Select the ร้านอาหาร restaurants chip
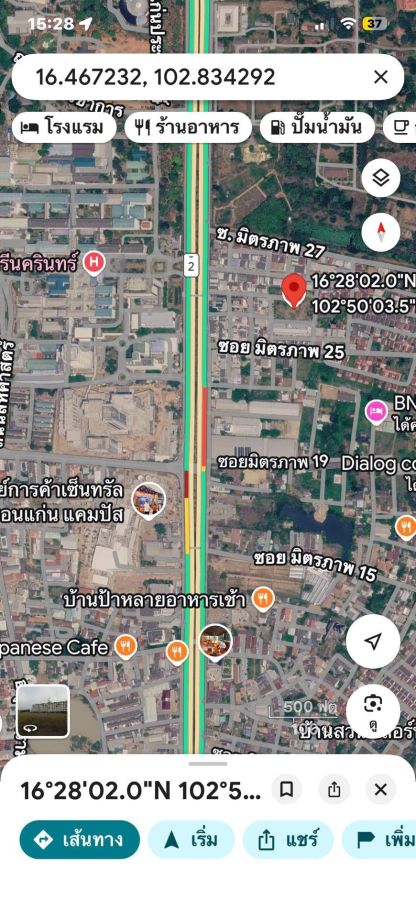This screenshot has height=900, width=416. tap(188, 127)
